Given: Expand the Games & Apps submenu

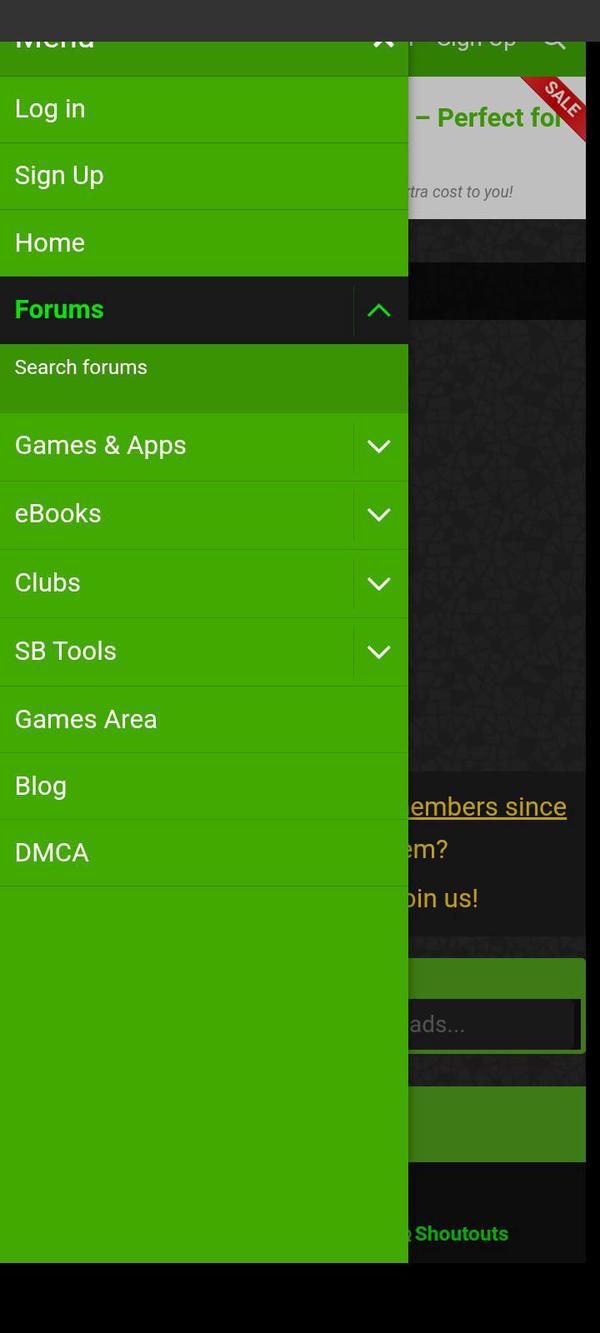Looking at the screenshot, I should pos(379,447).
